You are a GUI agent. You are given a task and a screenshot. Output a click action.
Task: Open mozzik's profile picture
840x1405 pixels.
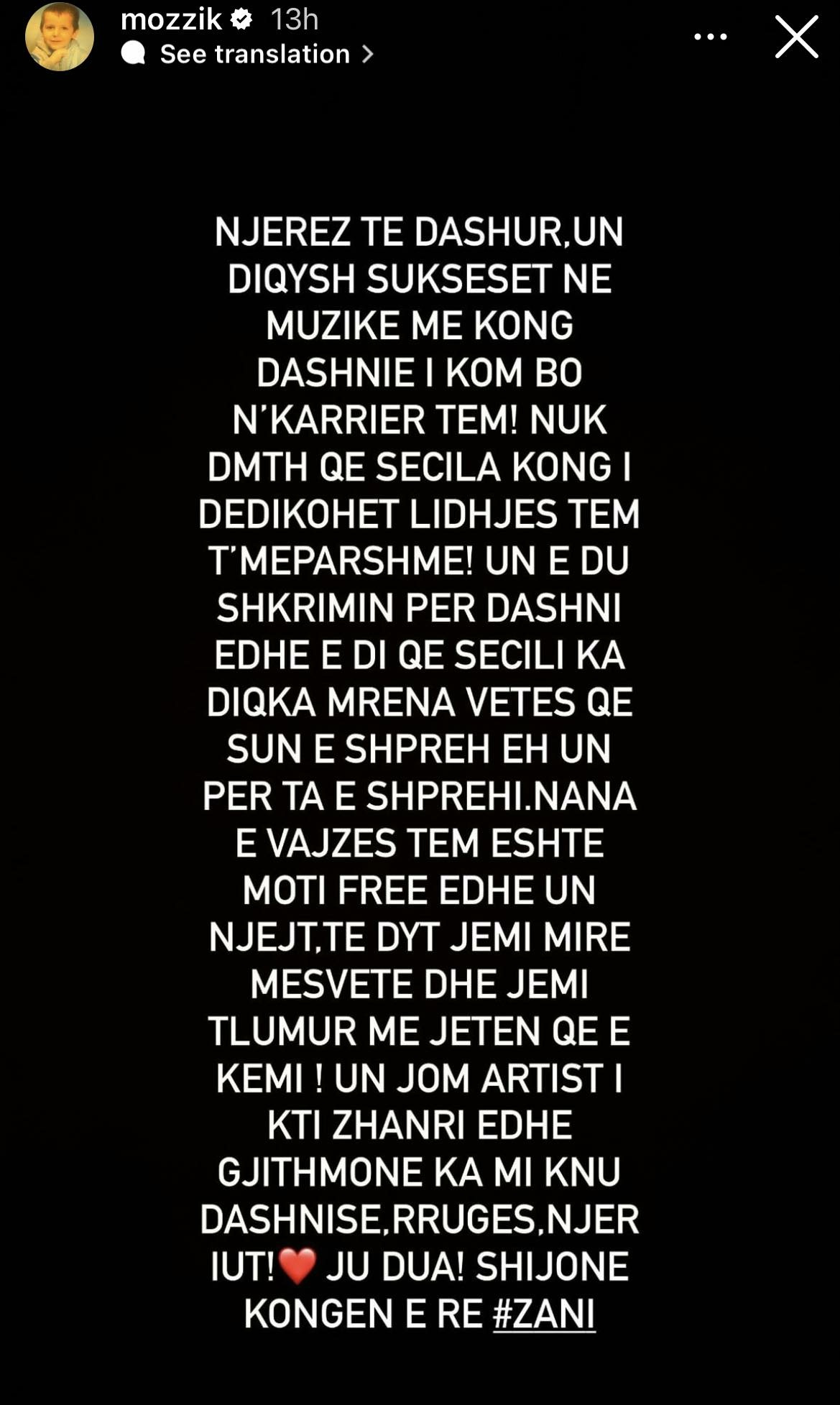[60, 37]
